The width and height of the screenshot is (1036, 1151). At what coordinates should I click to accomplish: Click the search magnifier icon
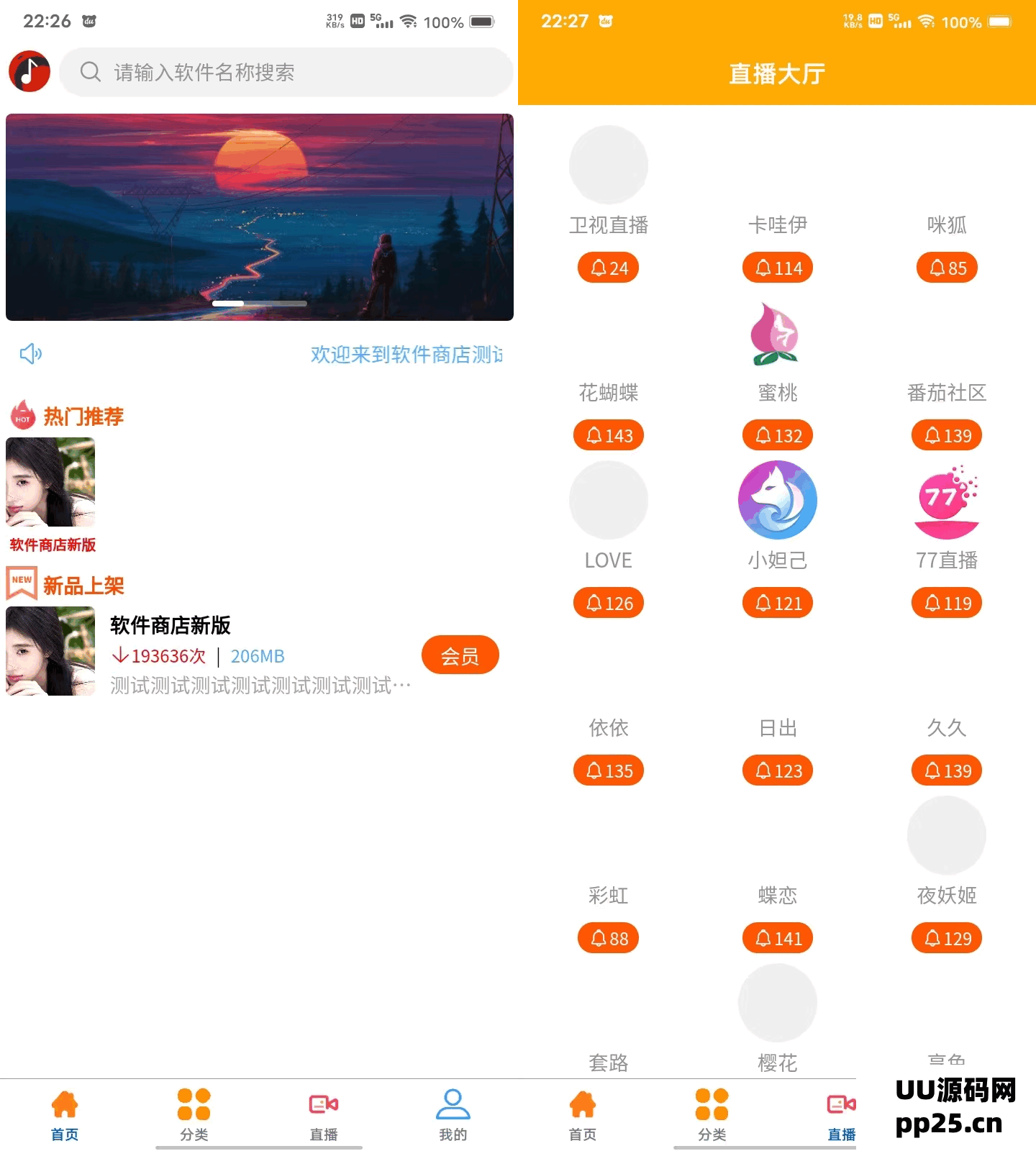pyautogui.click(x=90, y=72)
